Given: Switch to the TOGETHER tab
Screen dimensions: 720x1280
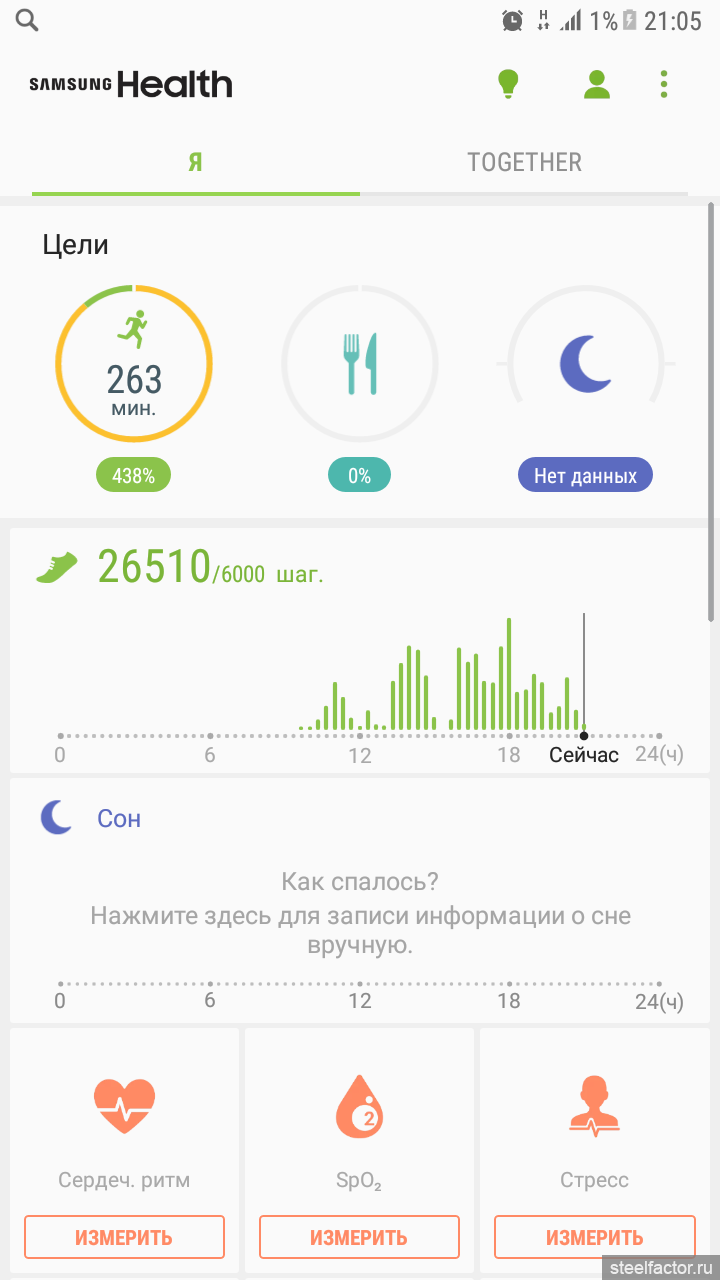Looking at the screenshot, I should pyautogui.click(x=524, y=162).
